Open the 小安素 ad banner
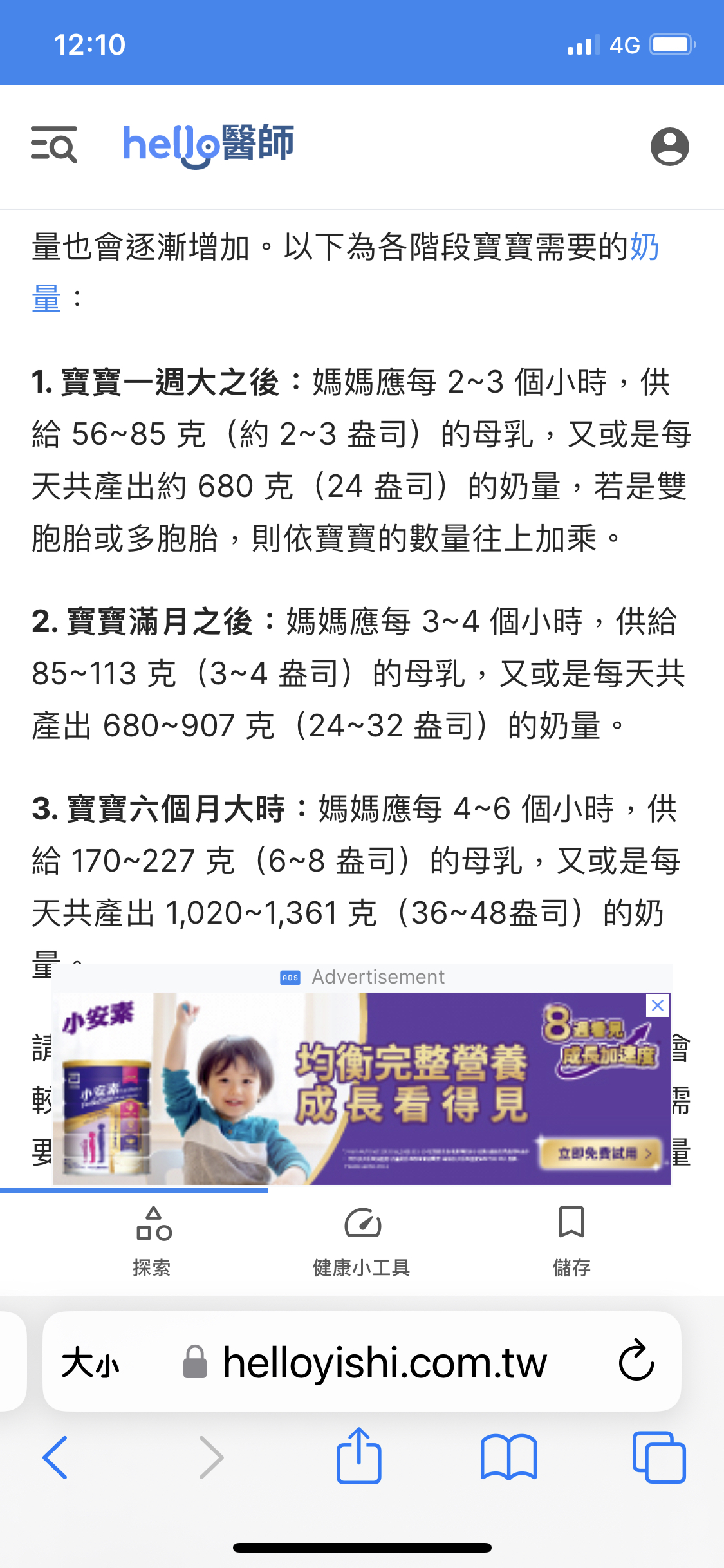This screenshot has height=1568, width=724. (x=362, y=1088)
